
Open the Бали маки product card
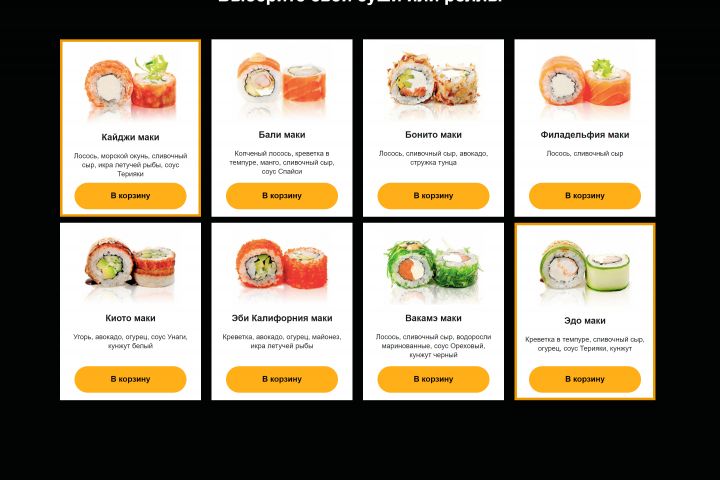(x=282, y=134)
